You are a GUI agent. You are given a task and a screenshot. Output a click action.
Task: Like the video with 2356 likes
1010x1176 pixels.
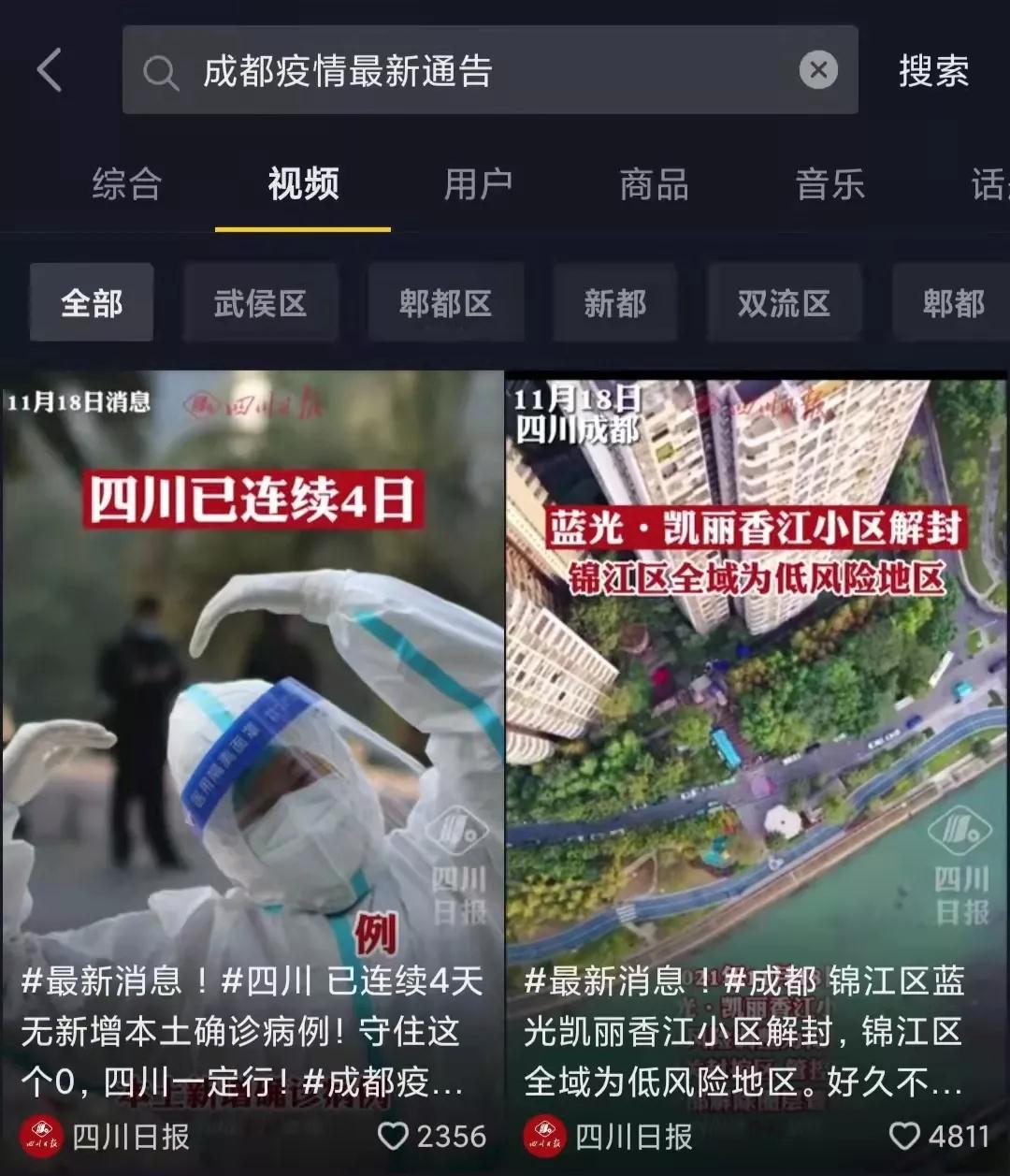click(x=394, y=1136)
